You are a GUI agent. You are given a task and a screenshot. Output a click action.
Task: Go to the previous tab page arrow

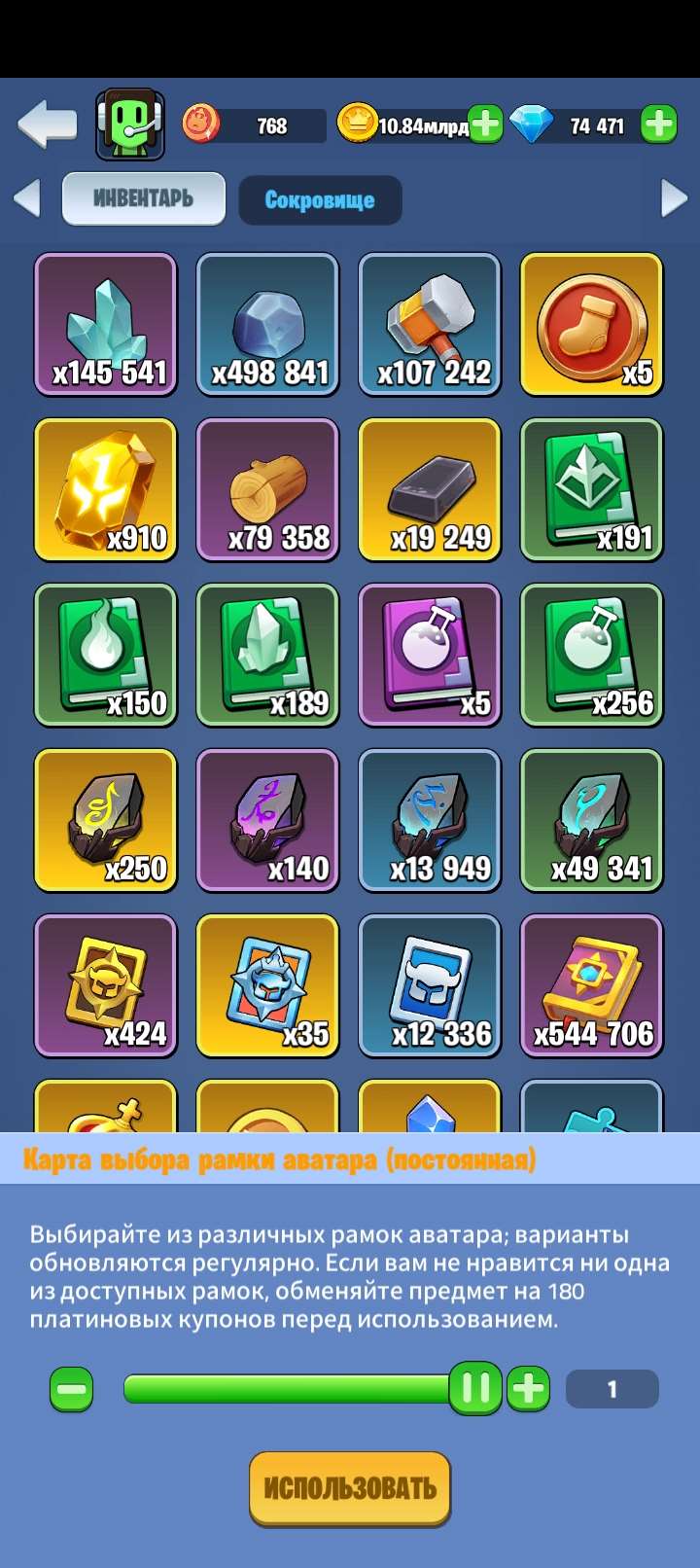point(27,198)
